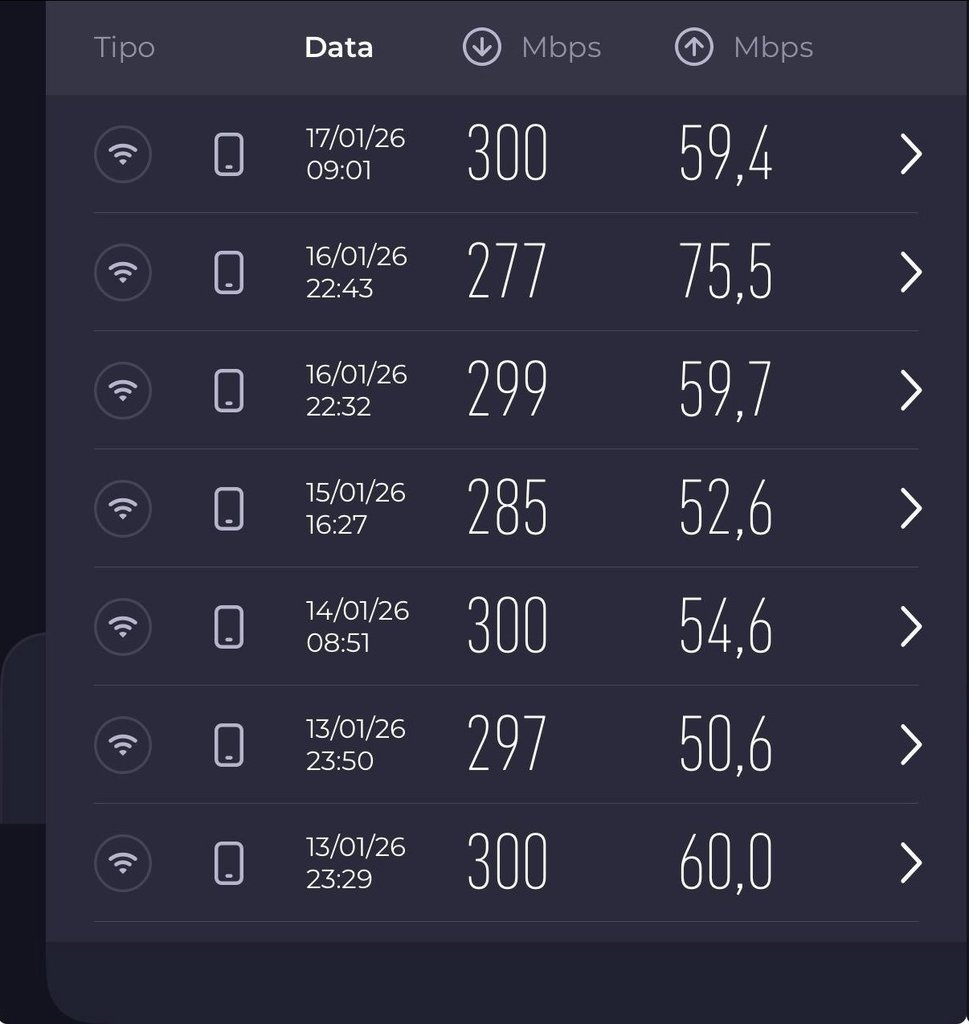Open the 16/01/26 22:43 test result

pos(909,272)
